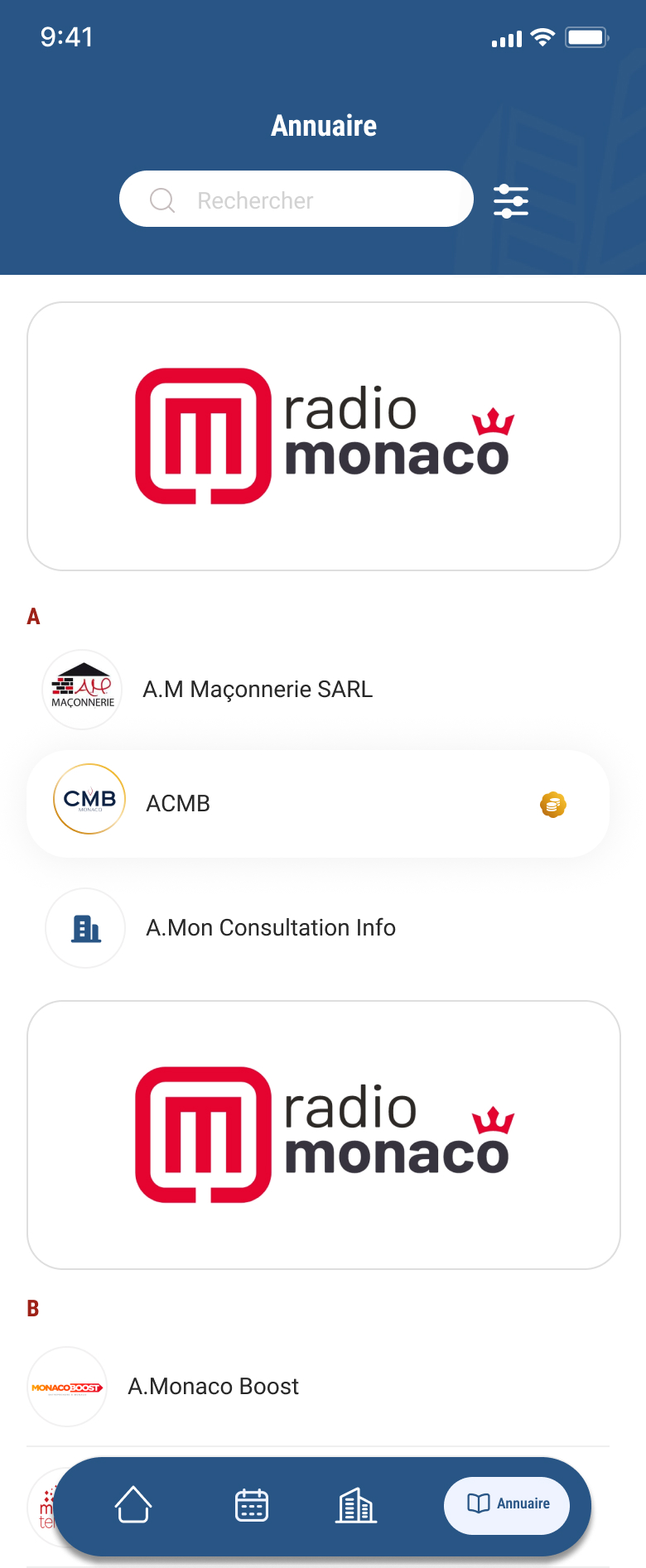Open the Rechercher search field

(x=296, y=200)
